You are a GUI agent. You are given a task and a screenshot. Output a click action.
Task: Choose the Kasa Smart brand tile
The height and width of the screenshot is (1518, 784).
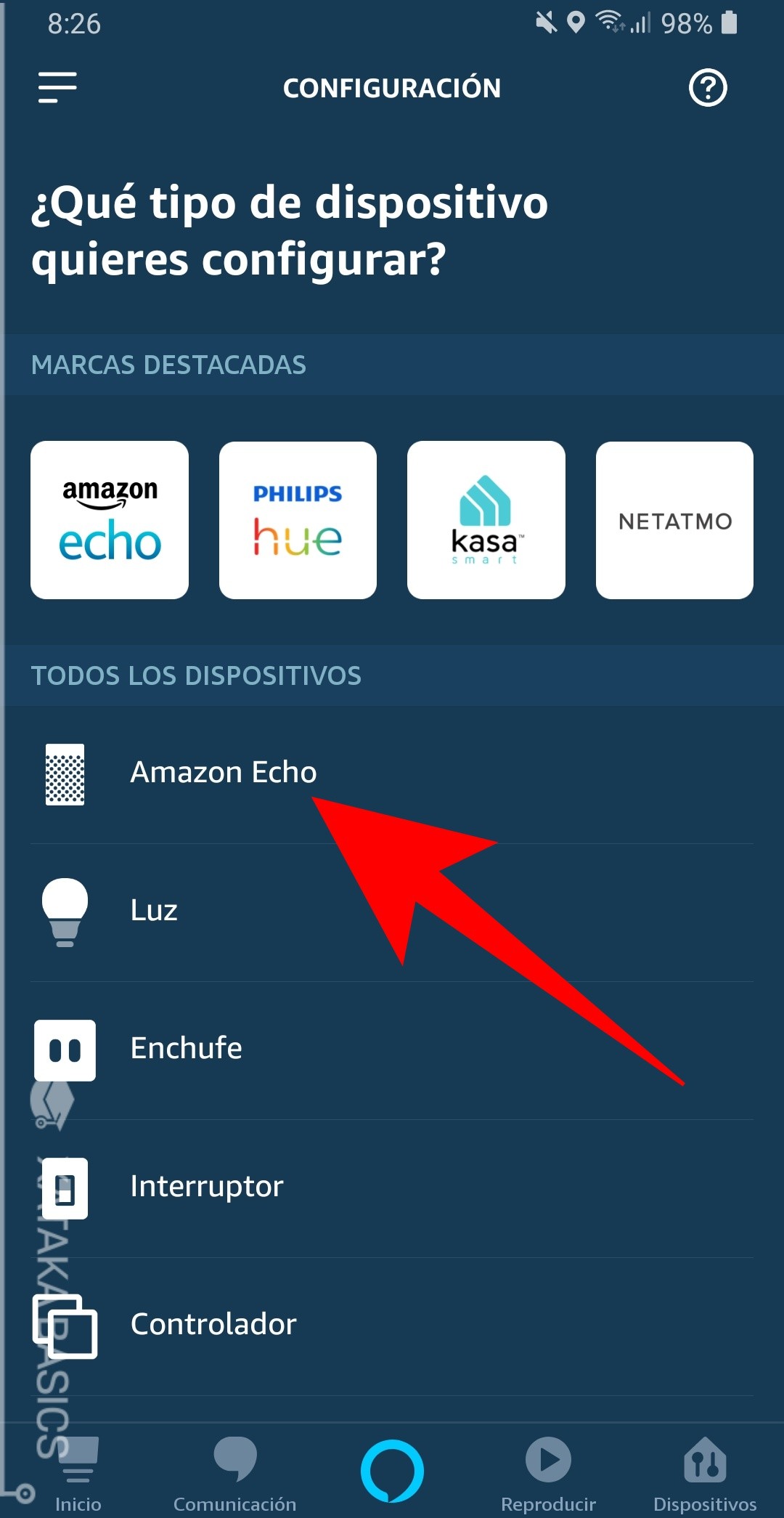tap(486, 519)
